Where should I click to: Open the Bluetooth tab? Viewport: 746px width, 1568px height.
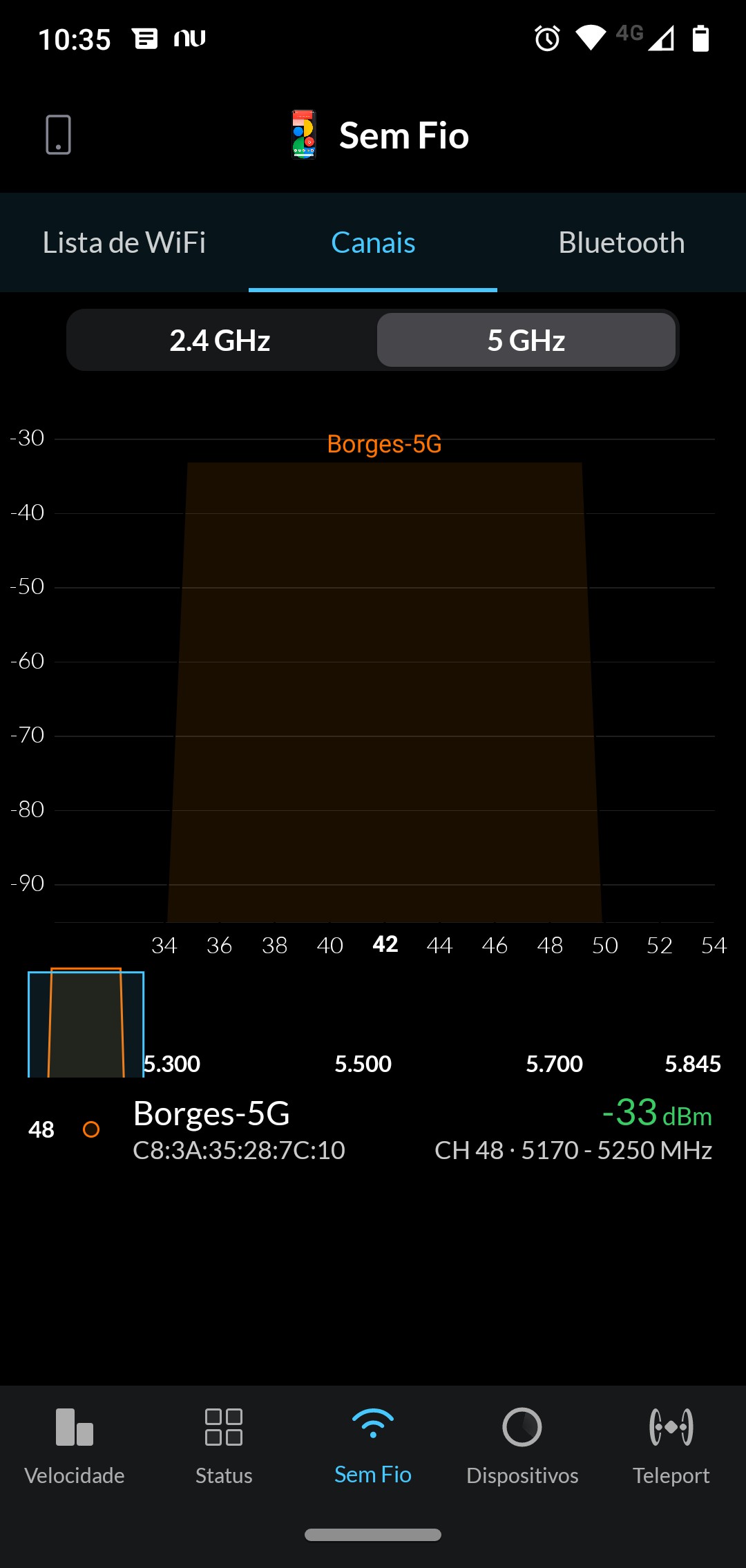point(621,242)
